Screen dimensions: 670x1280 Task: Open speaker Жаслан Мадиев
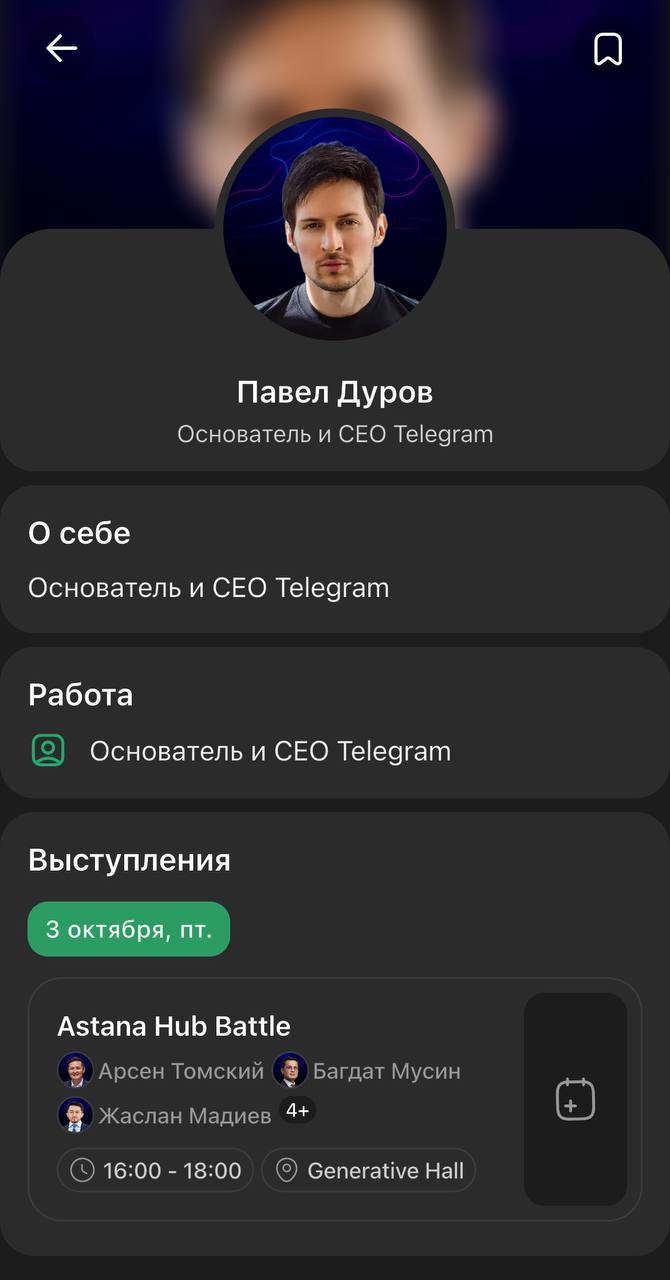pyautogui.click(x=166, y=1115)
